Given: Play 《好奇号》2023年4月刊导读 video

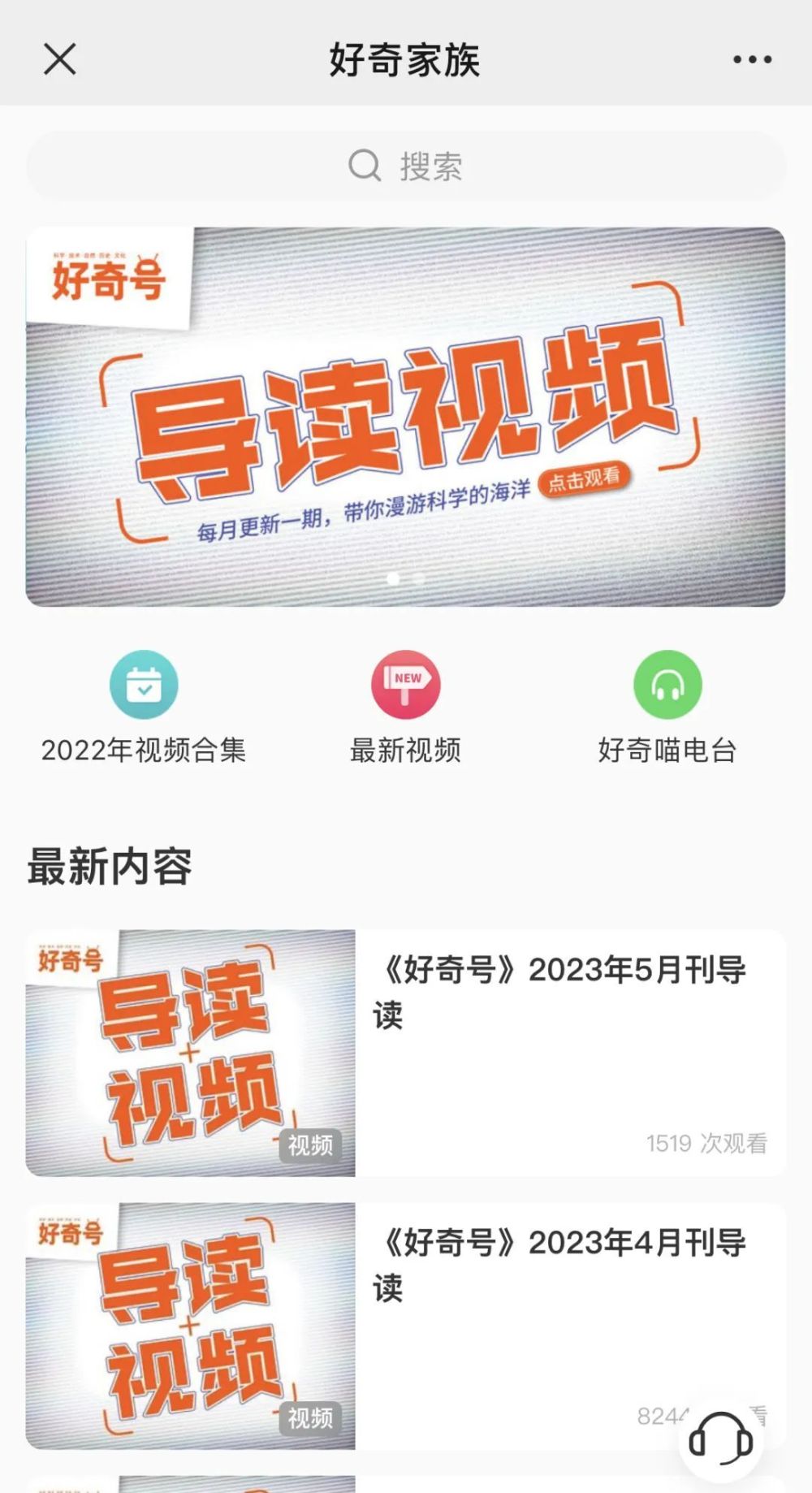Looking at the screenshot, I should click(x=405, y=1326).
